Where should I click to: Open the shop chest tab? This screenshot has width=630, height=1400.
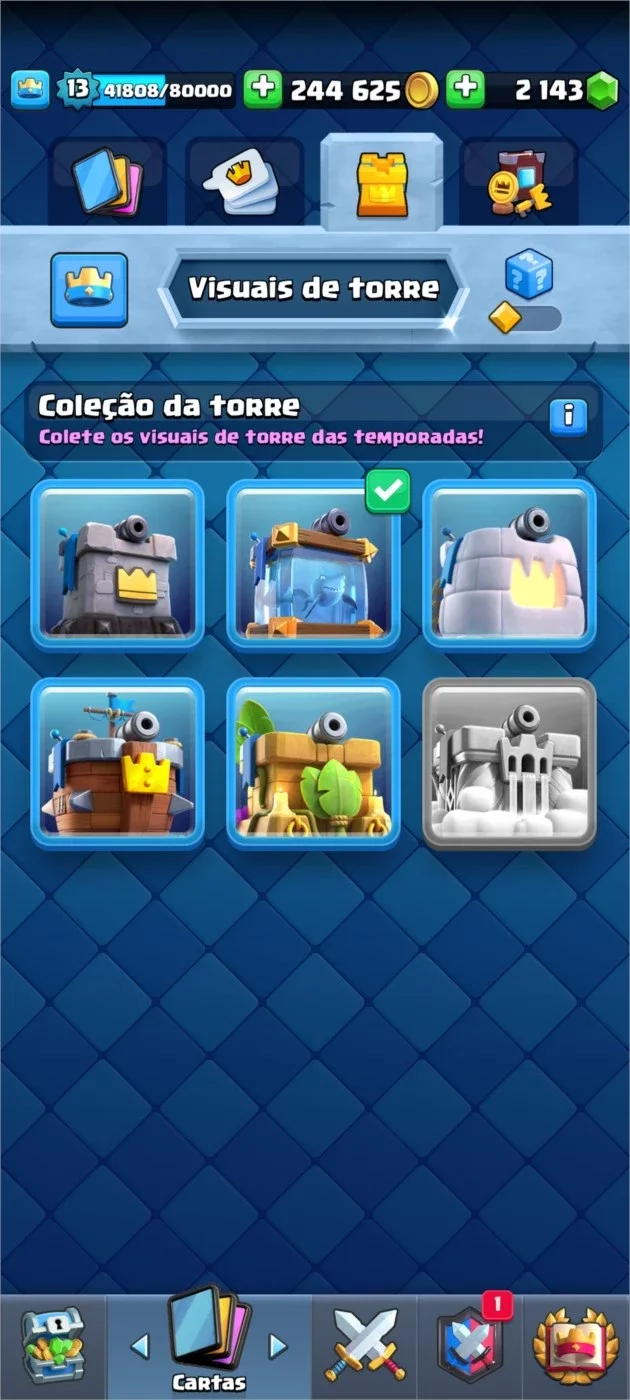click(53, 1347)
